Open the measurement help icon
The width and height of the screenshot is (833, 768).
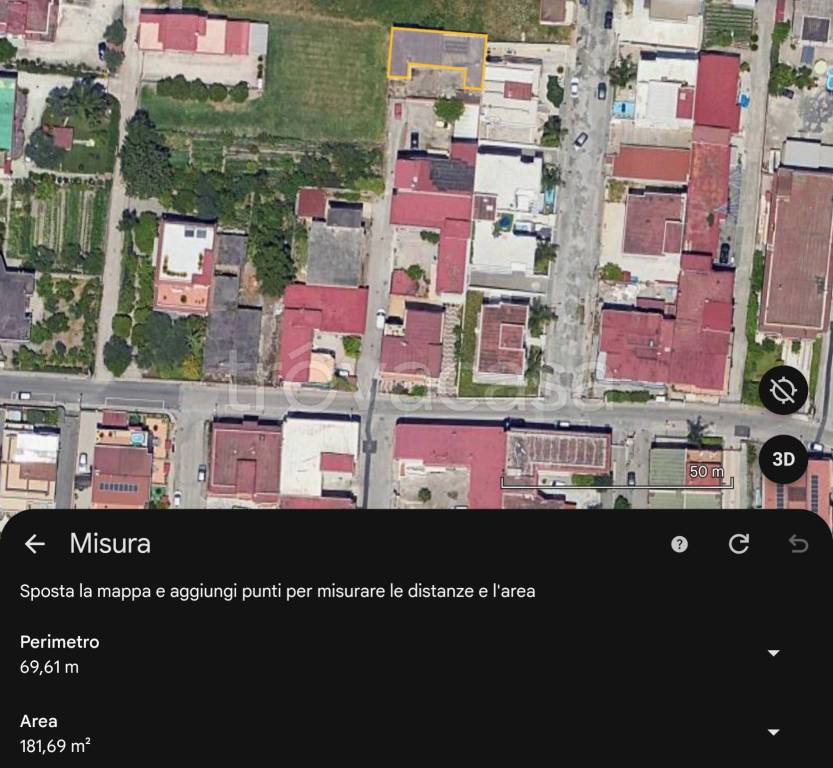point(679,544)
